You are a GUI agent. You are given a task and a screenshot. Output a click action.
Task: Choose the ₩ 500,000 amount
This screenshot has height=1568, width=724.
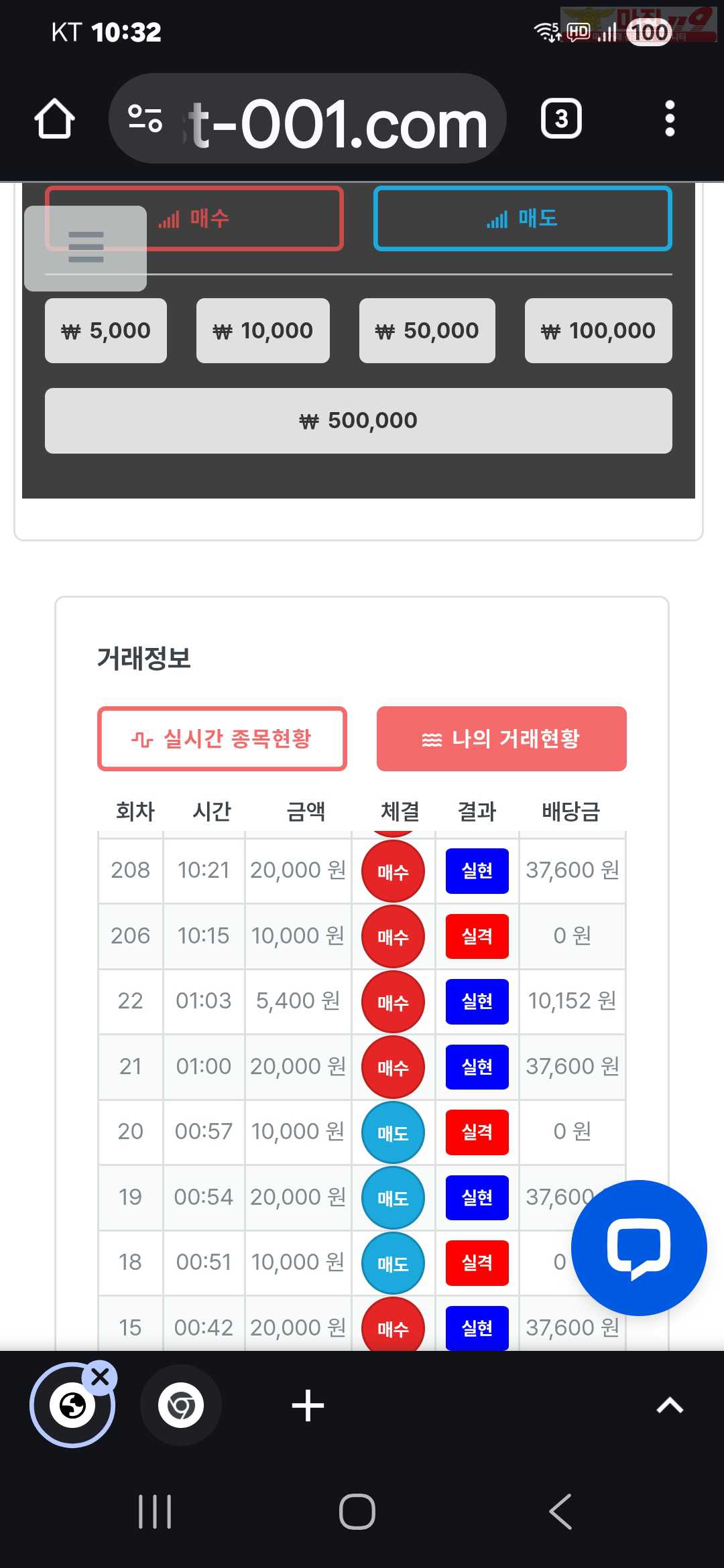pyautogui.click(x=358, y=420)
